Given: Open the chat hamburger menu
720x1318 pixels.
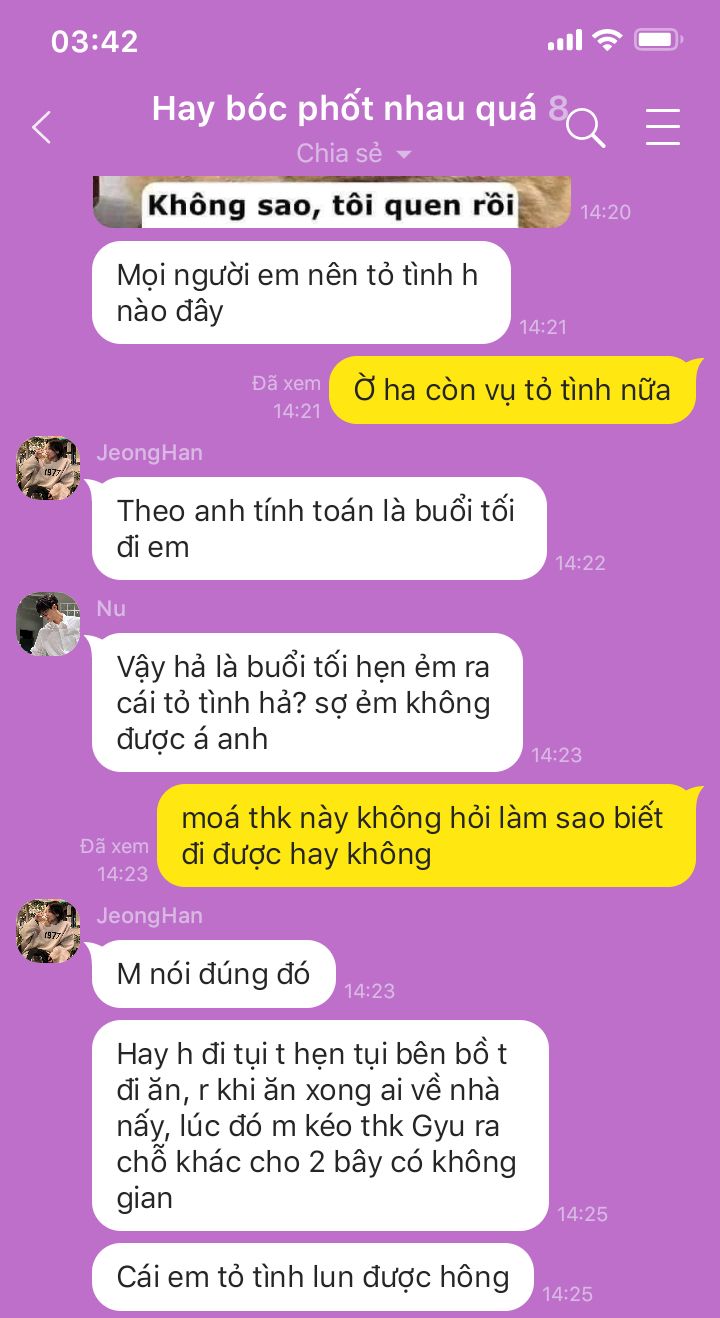Looking at the screenshot, I should click(662, 127).
